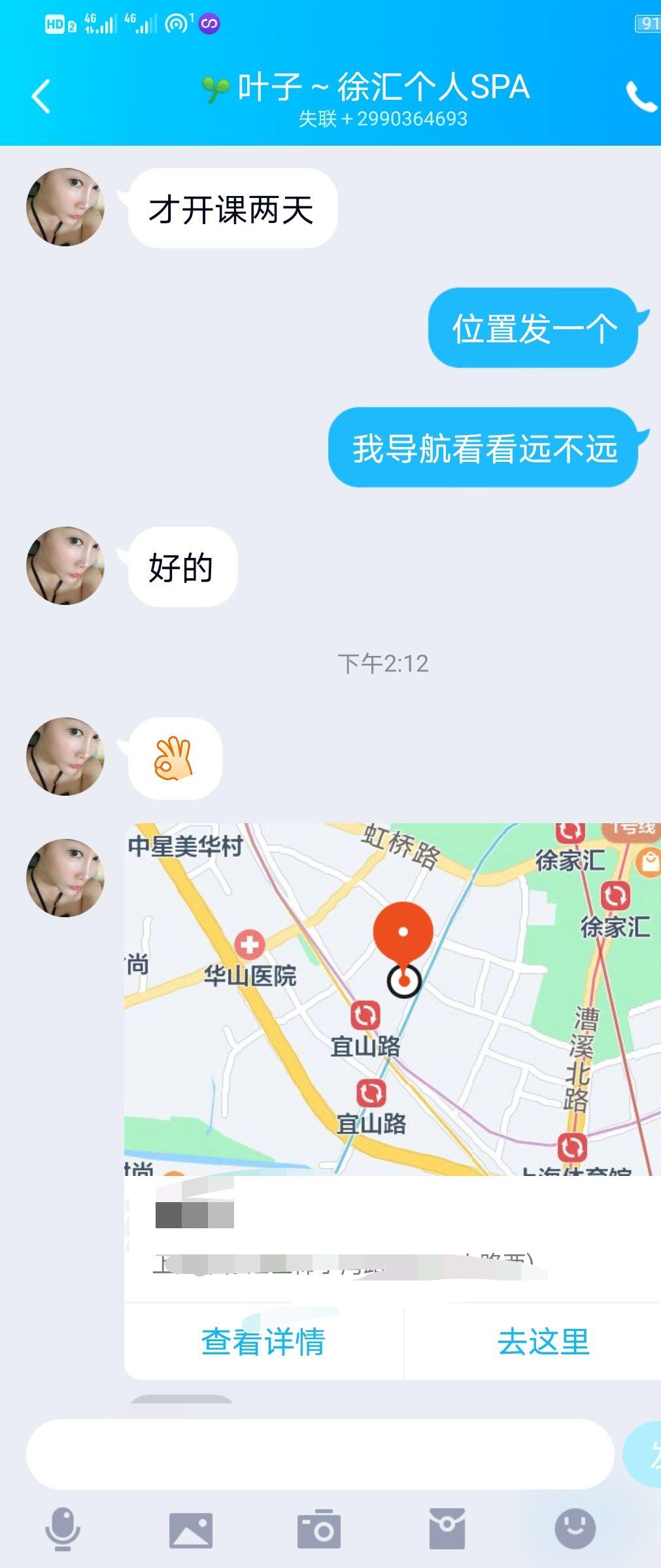
Task: Start a voice call with this contact
Action: [x=641, y=97]
